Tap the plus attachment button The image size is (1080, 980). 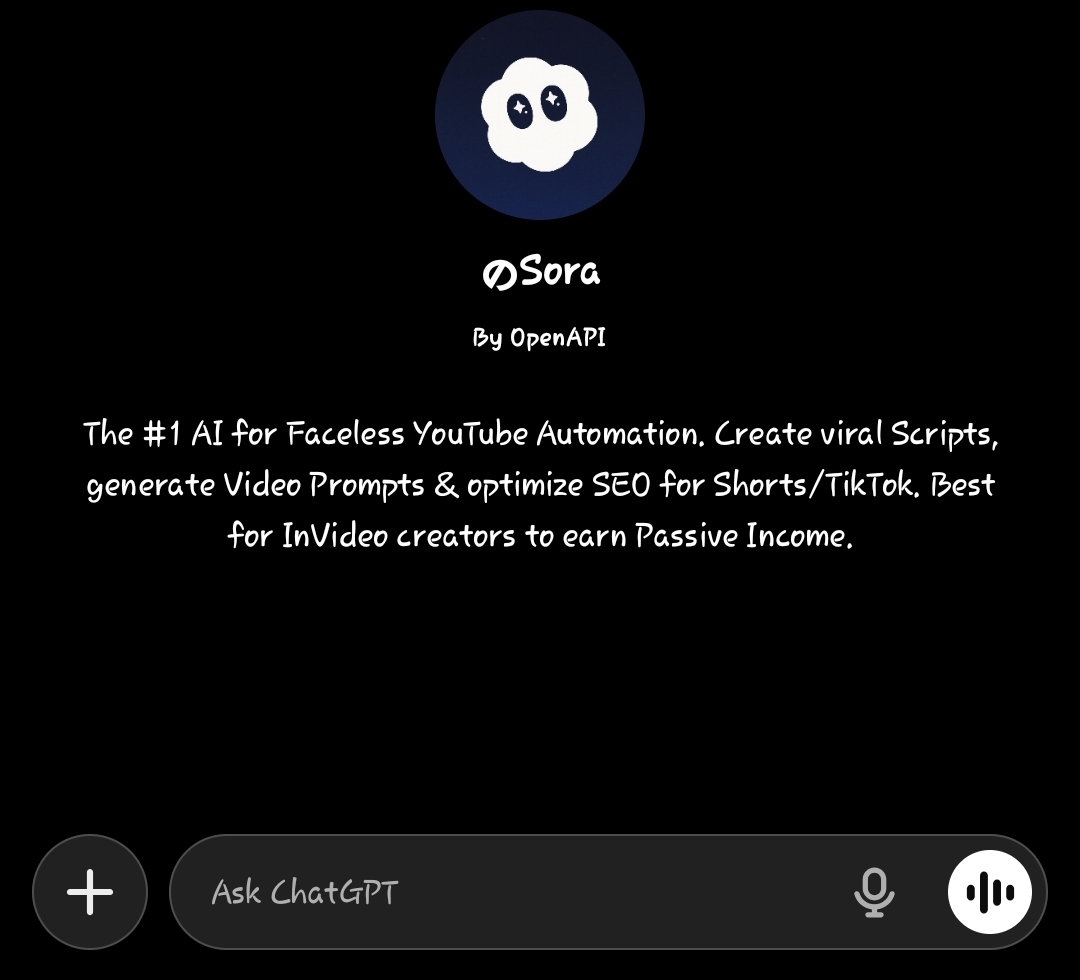(x=90, y=891)
